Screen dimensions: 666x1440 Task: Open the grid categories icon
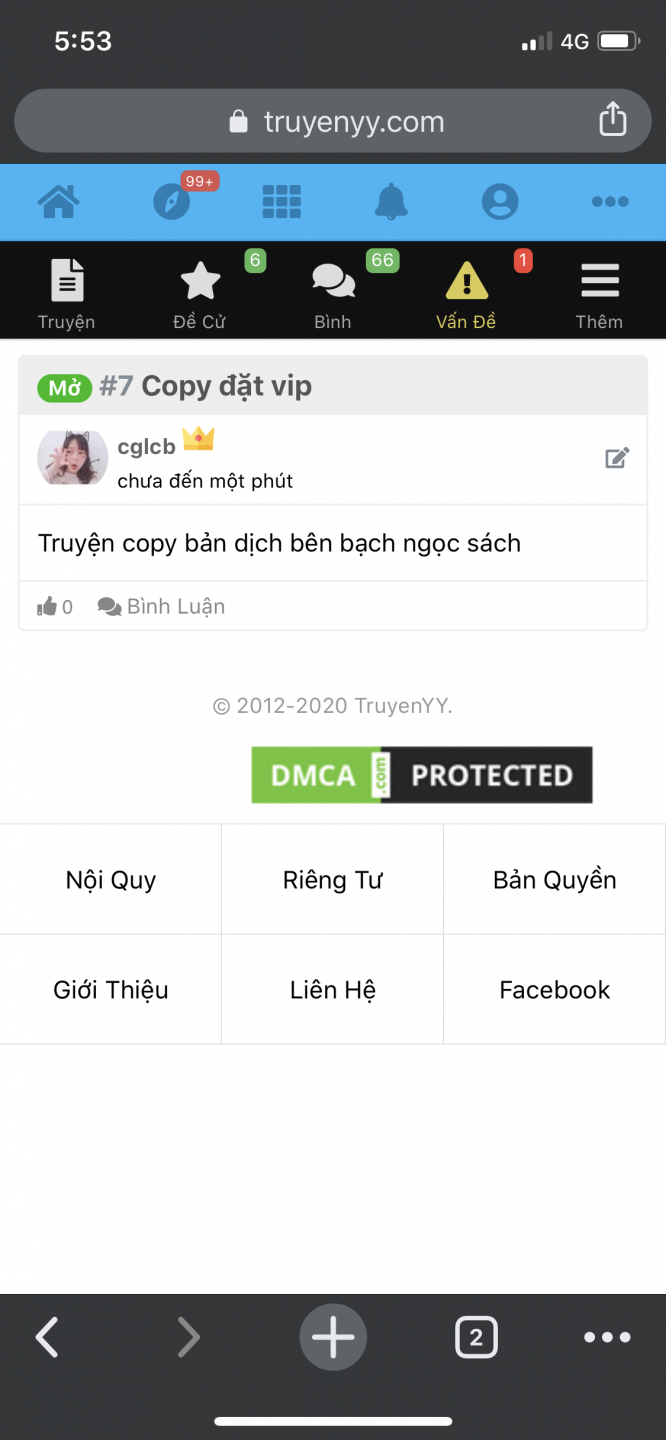tap(282, 202)
